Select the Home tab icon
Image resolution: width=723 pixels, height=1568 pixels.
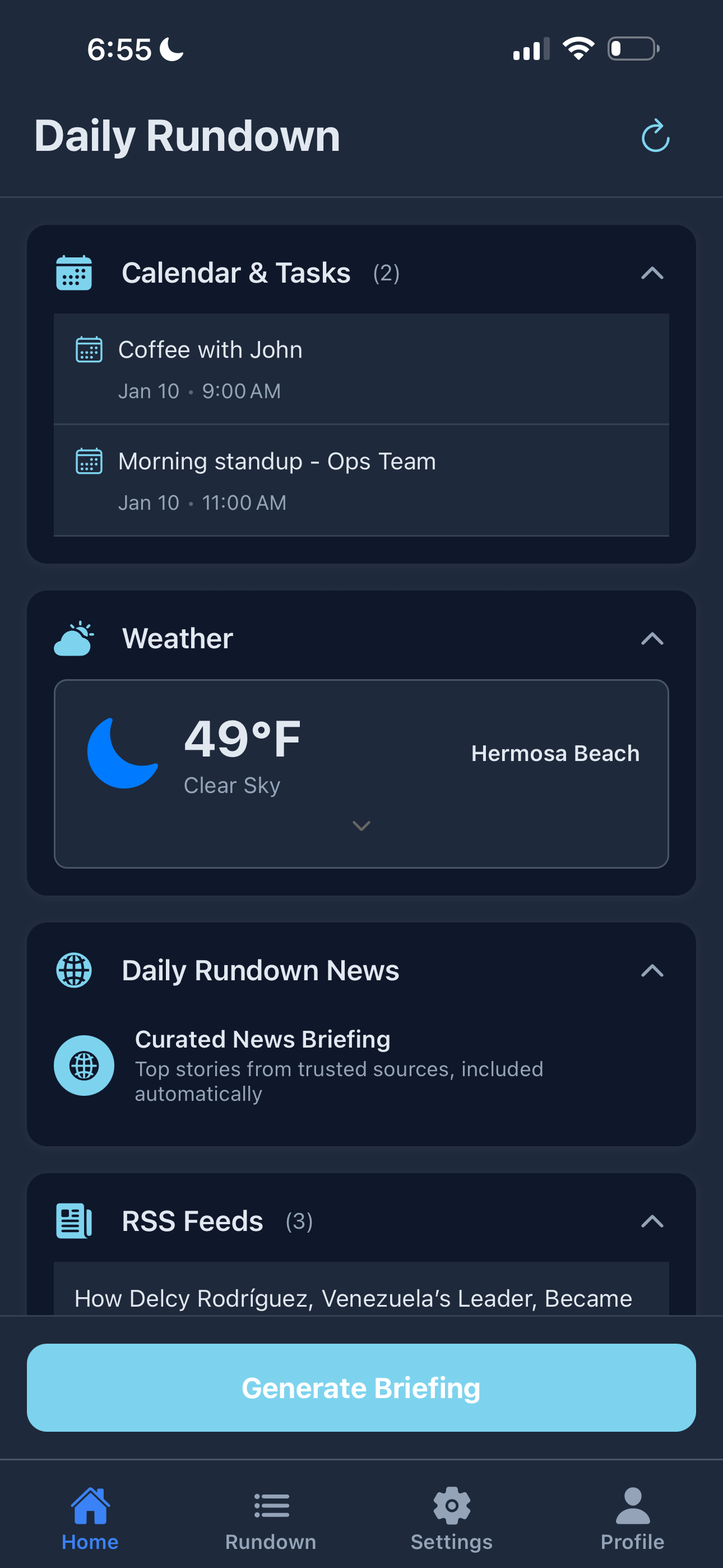pyautogui.click(x=90, y=1510)
